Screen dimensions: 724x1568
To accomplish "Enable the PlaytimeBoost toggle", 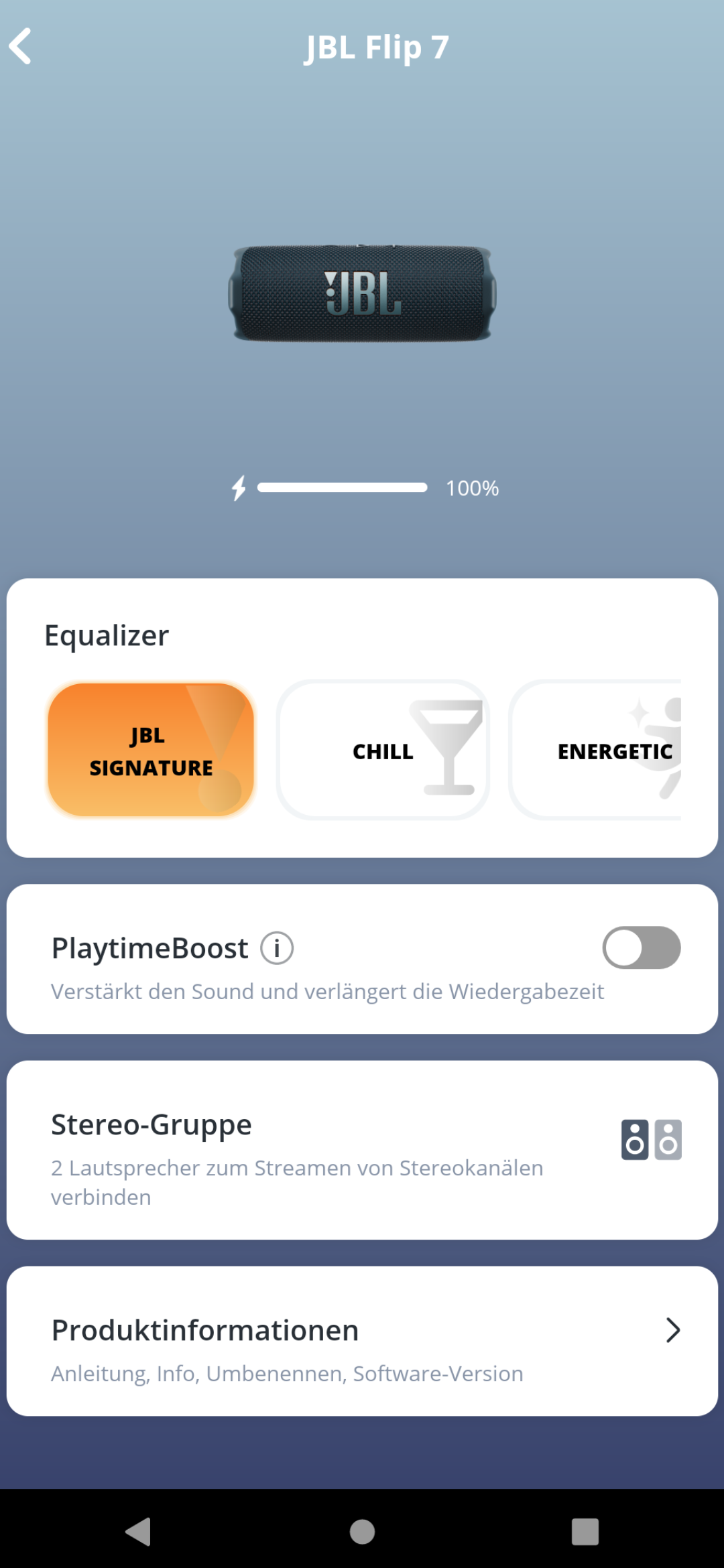I will 642,948.
